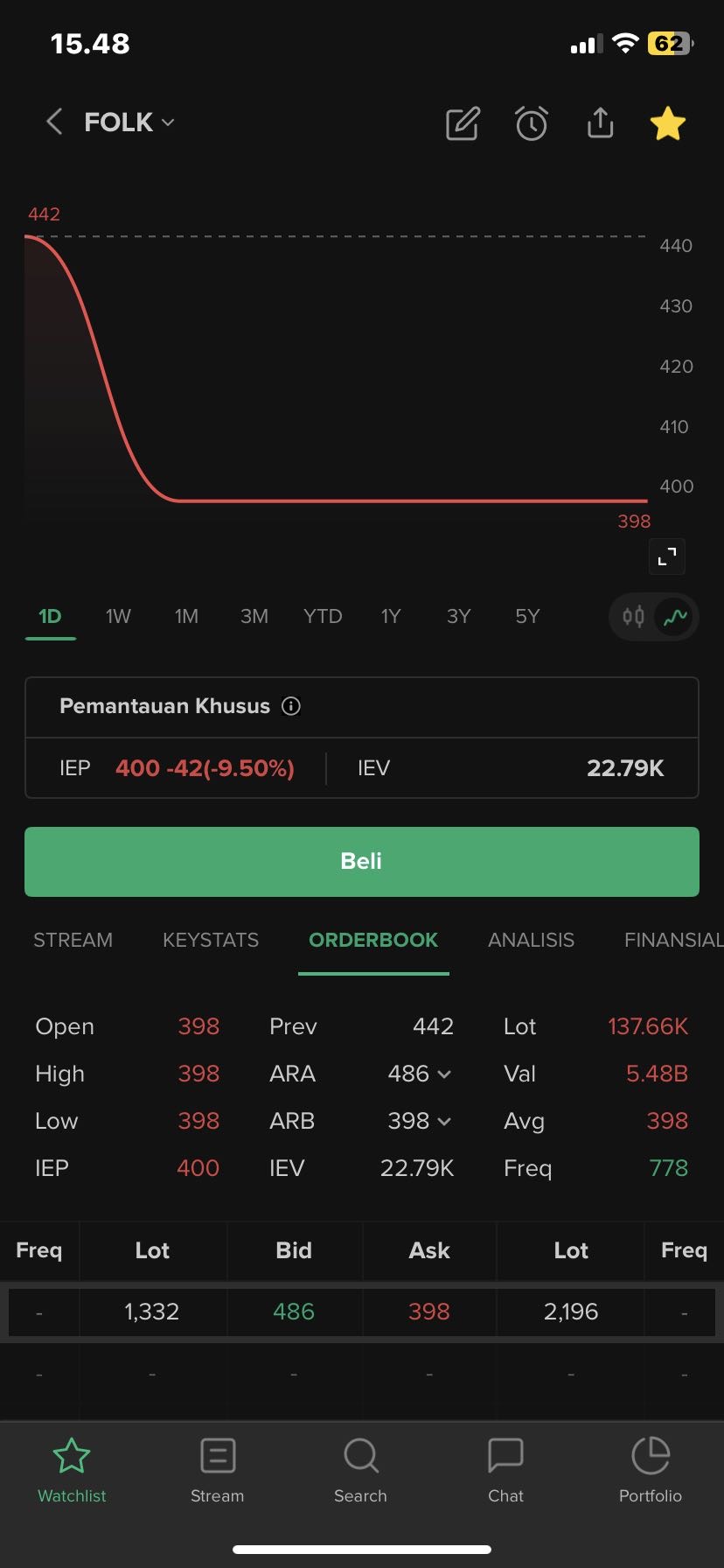The width and height of the screenshot is (724, 1568).
Task: Open the KEYSTATS tab
Action: (211, 941)
